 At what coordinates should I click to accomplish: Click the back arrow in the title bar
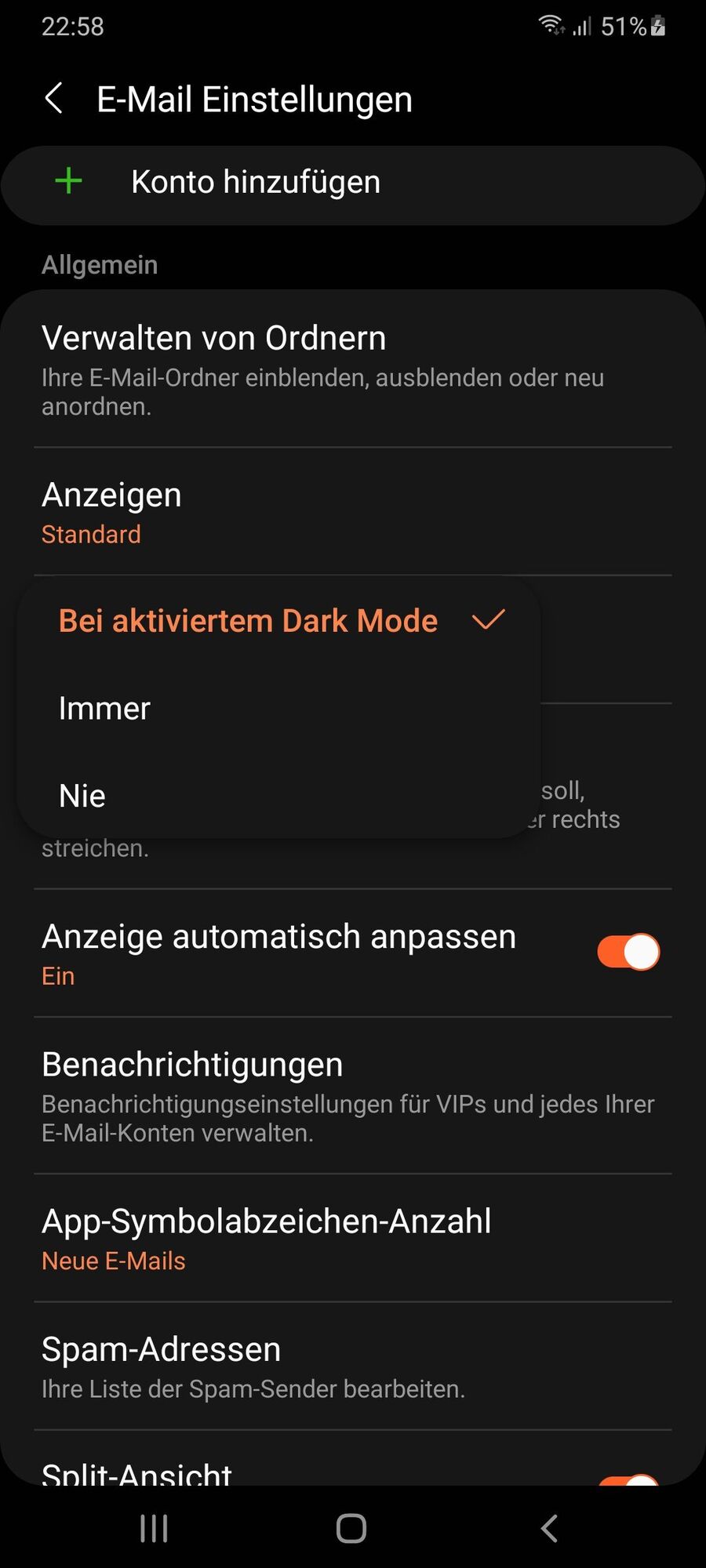53,99
